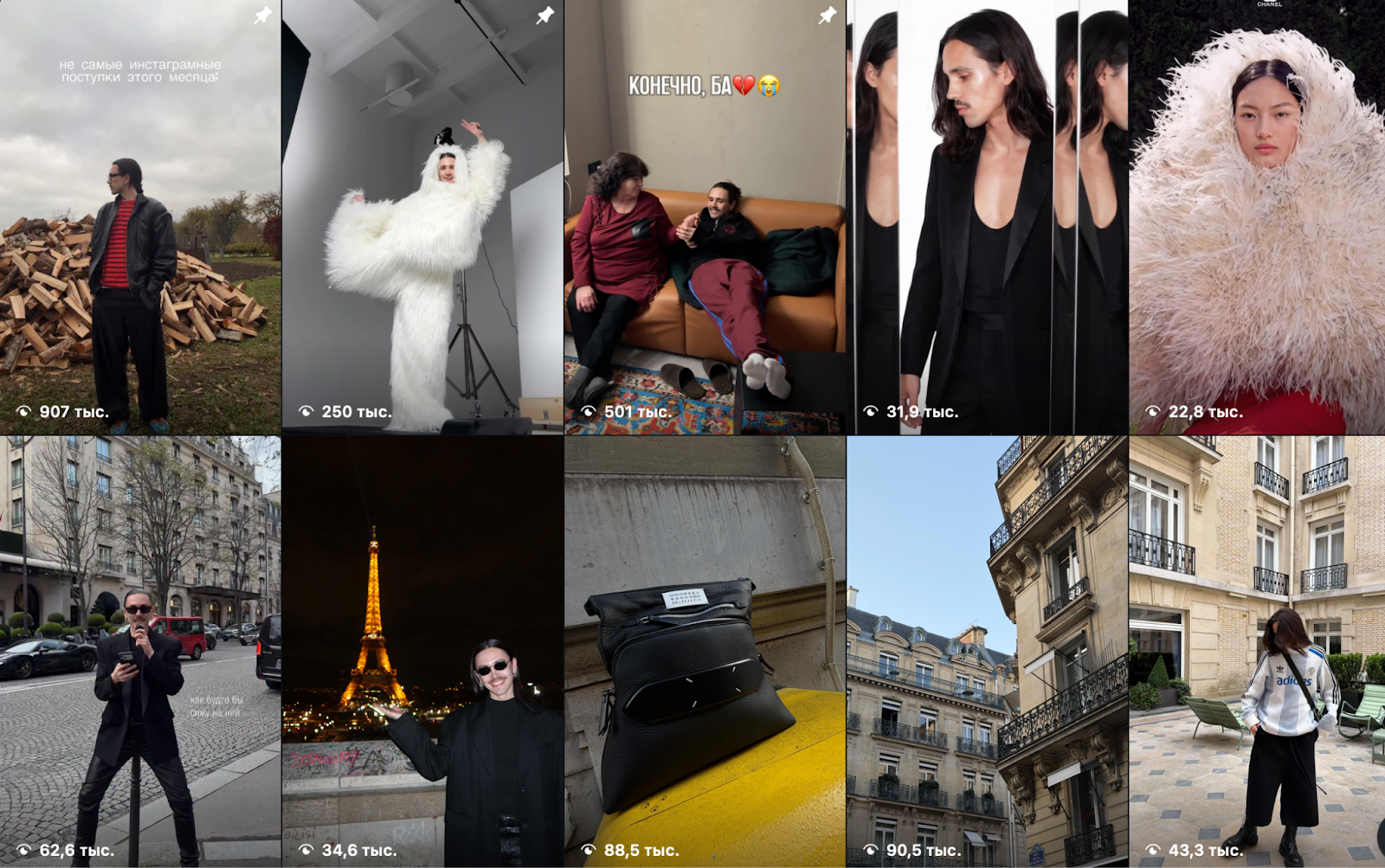Open the black backpack reel with 88,5 тыс.

coord(705,651)
